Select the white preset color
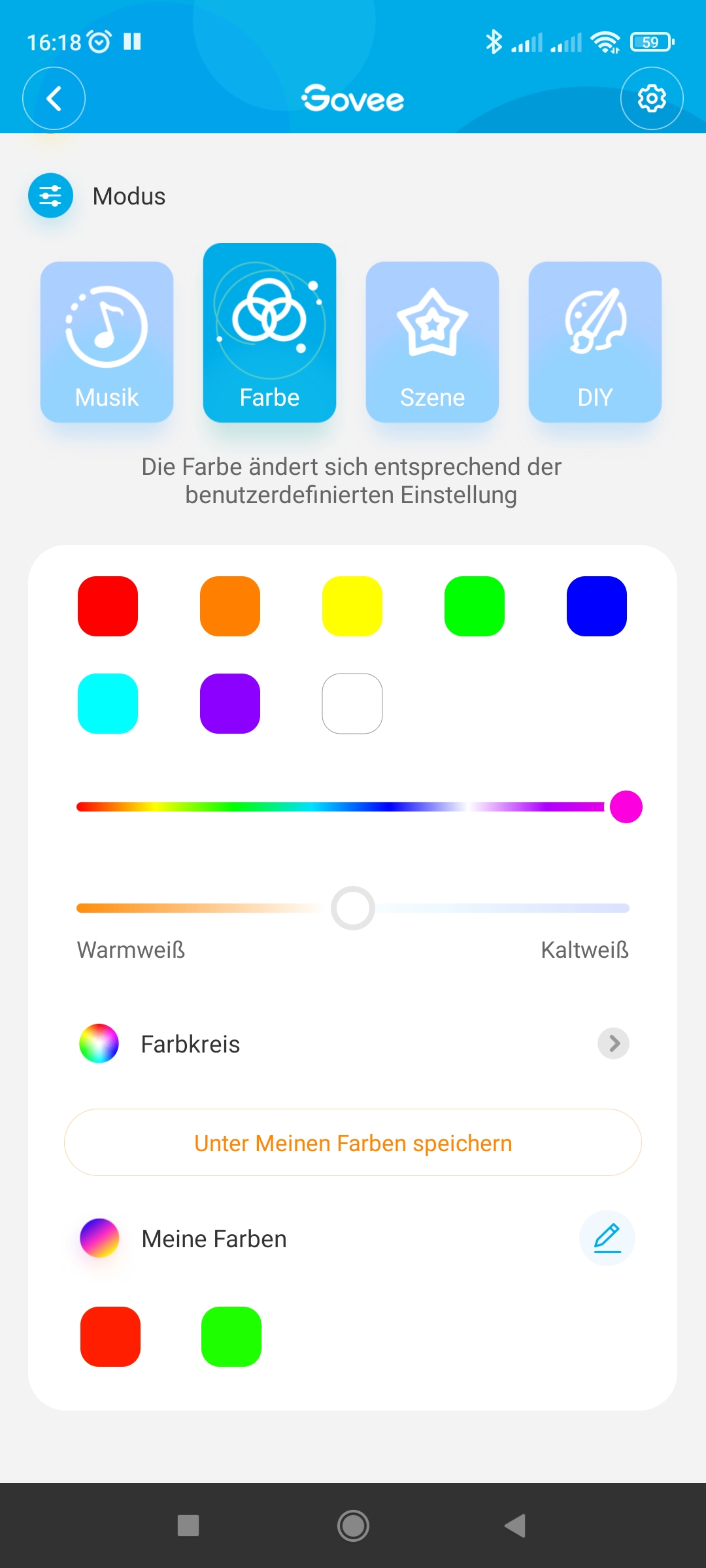The width and height of the screenshot is (706, 1568). pos(352,704)
